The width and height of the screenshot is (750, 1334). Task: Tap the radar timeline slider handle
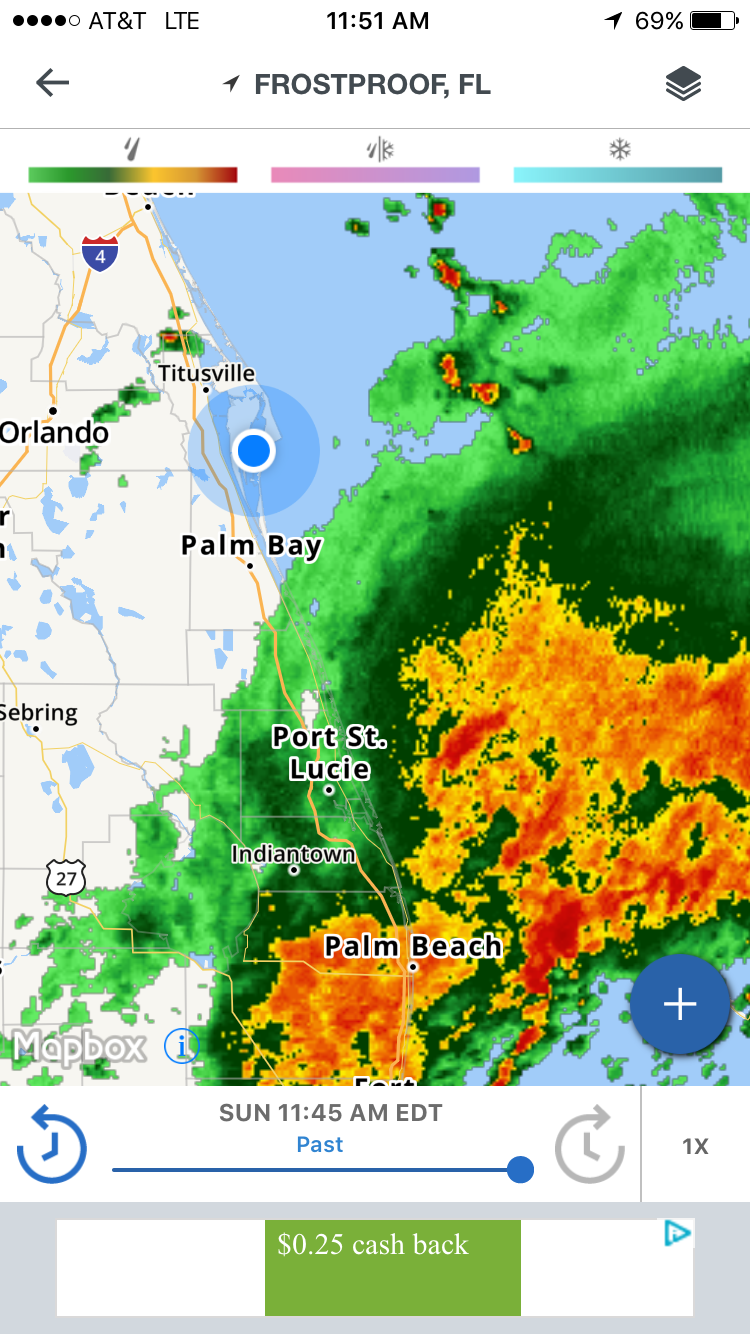pos(520,1169)
